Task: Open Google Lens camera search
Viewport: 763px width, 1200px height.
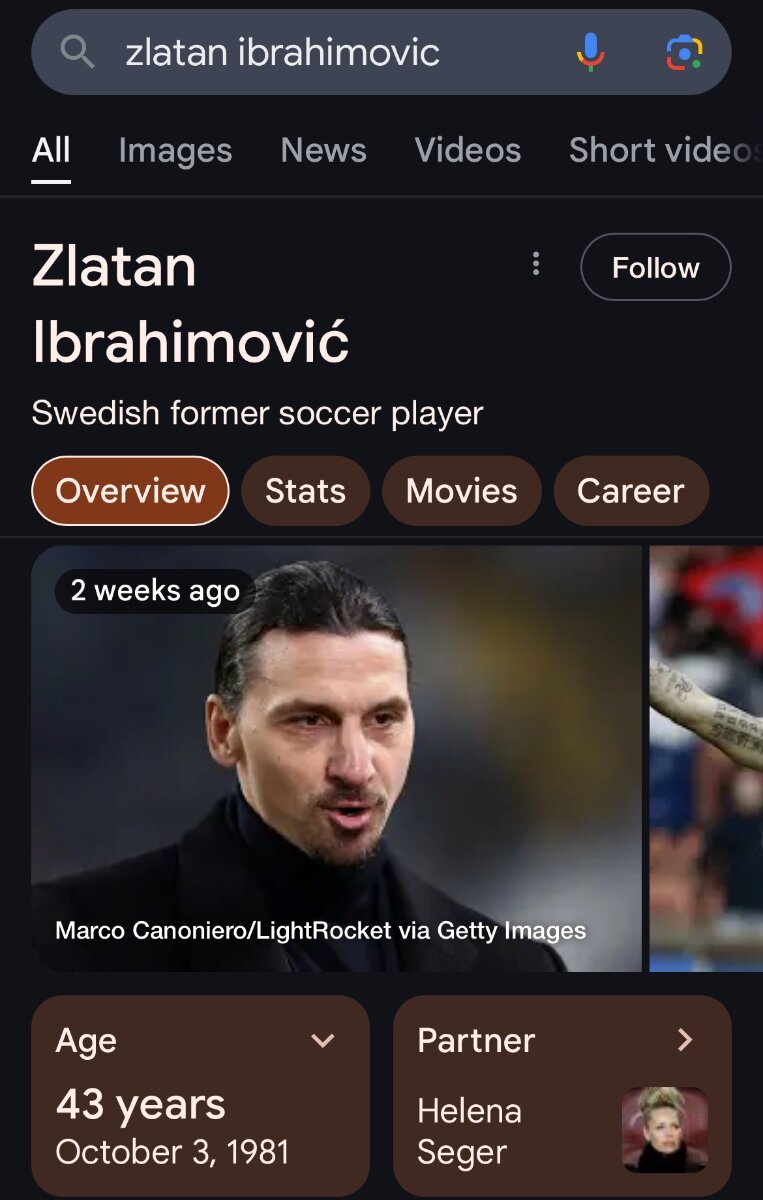Action: pyautogui.click(x=685, y=53)
